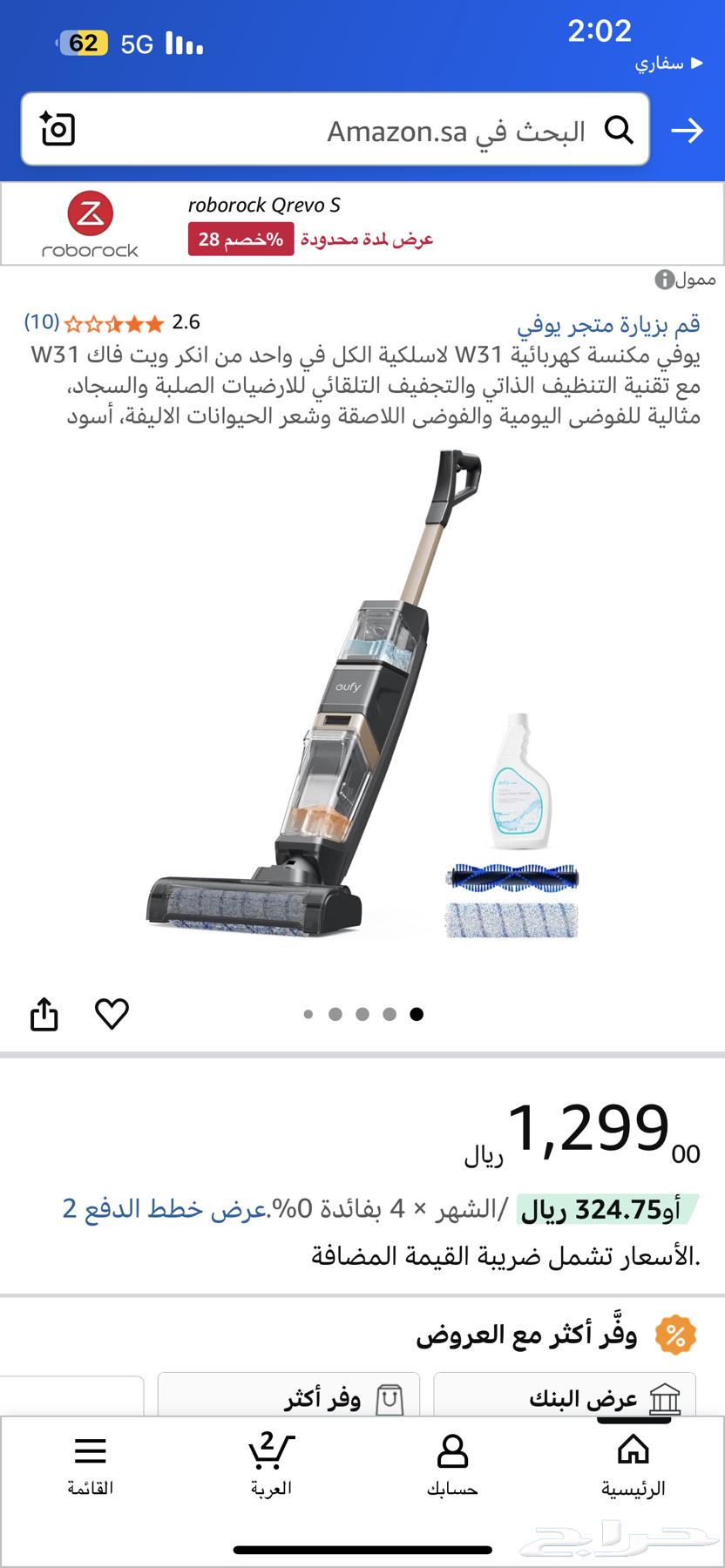Open the roborock Qrevo S sponsored banner
This screenshot has width=725, height=1568.
[x=362, y=224]
